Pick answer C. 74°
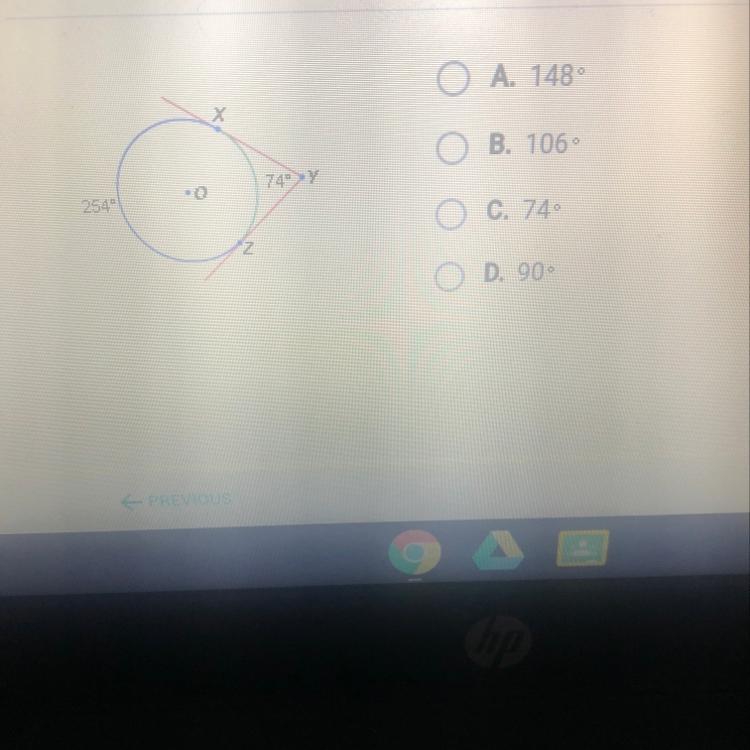Image resolution: width=750 pixels, height=750 pixels. [453, 213]
